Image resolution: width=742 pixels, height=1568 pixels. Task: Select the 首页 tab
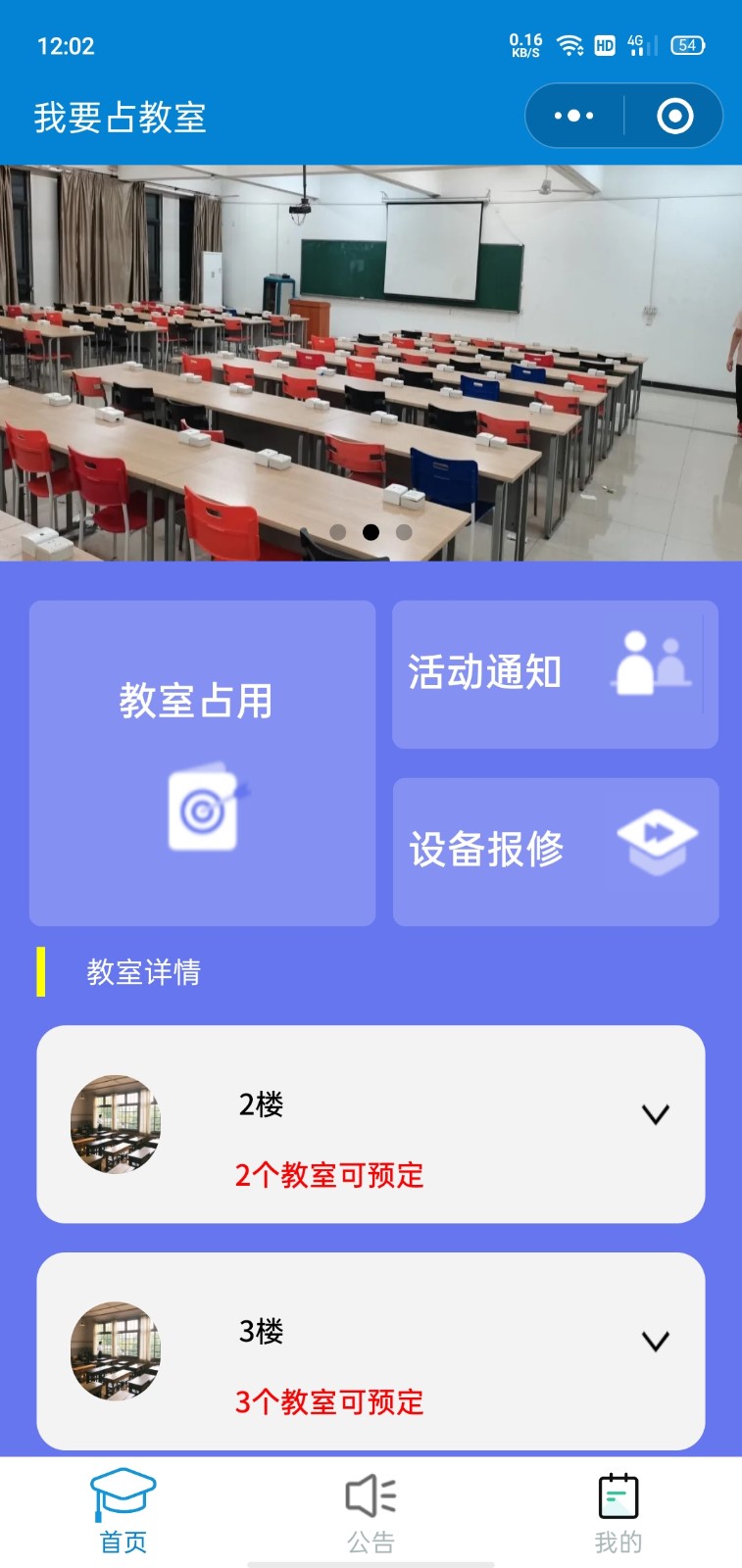click(124, 1514)
